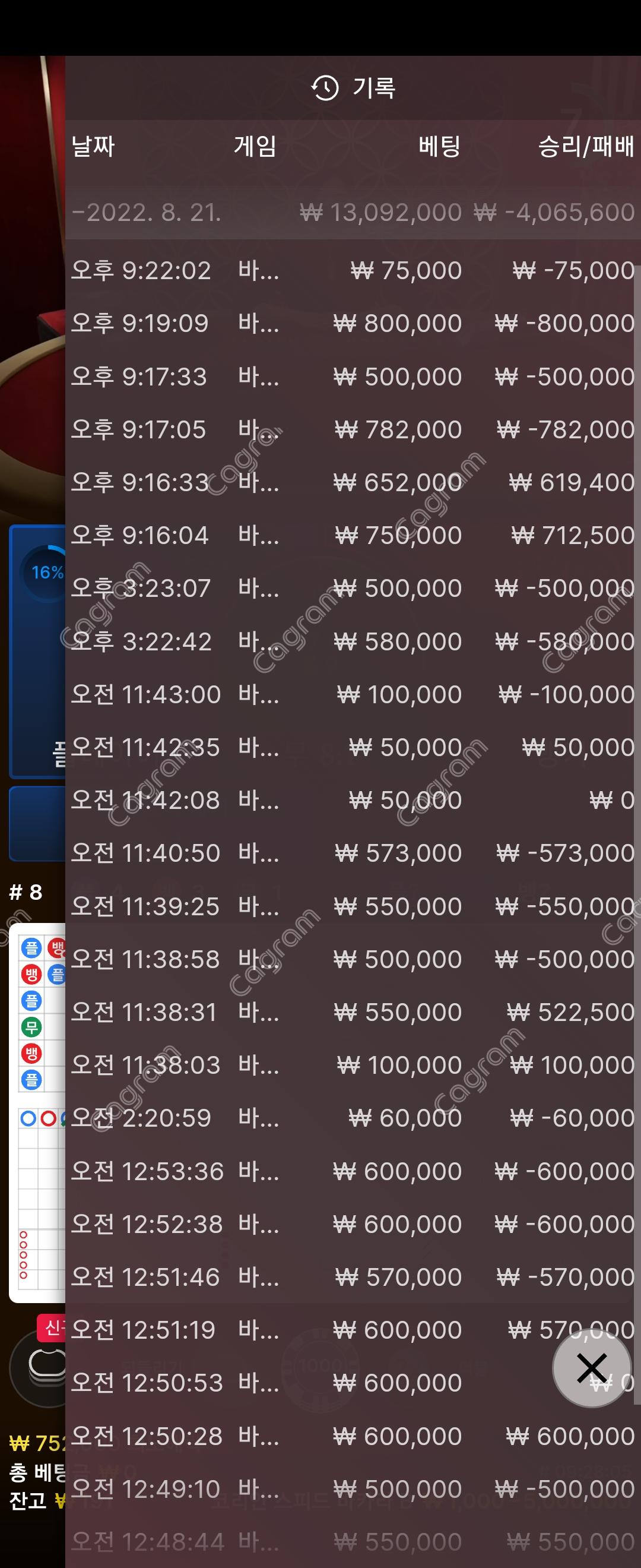
Task: Open the 오전 11:42:08 record with ₩0 result
Action: (353, 801)
